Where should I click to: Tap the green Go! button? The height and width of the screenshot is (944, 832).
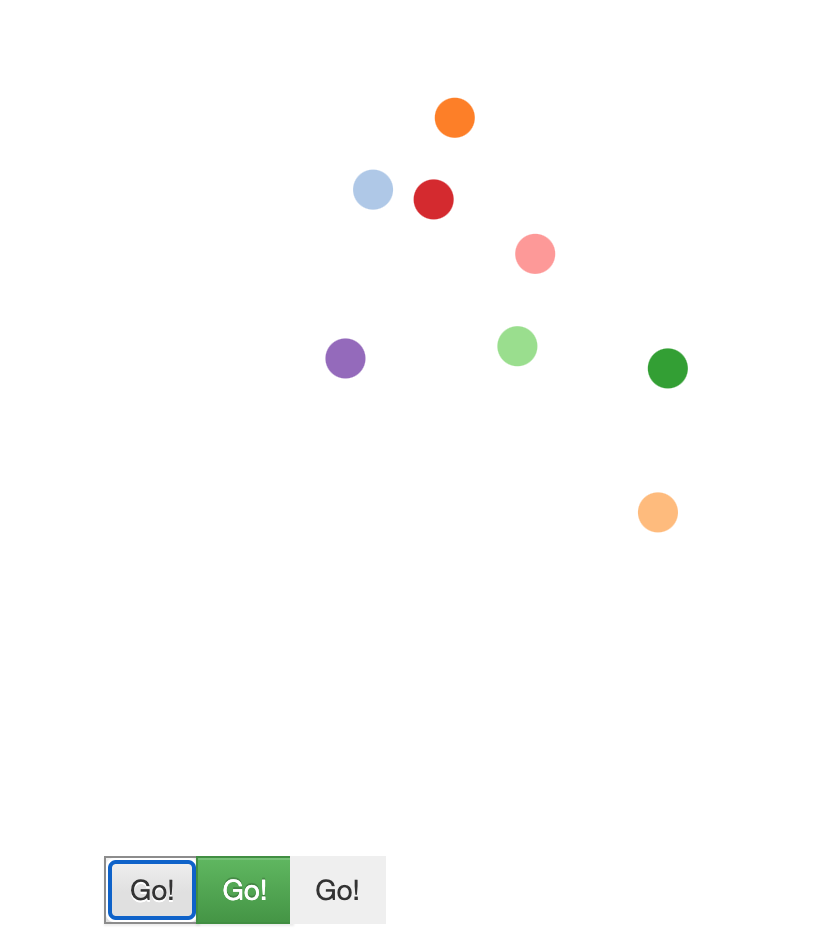(244, 890)
